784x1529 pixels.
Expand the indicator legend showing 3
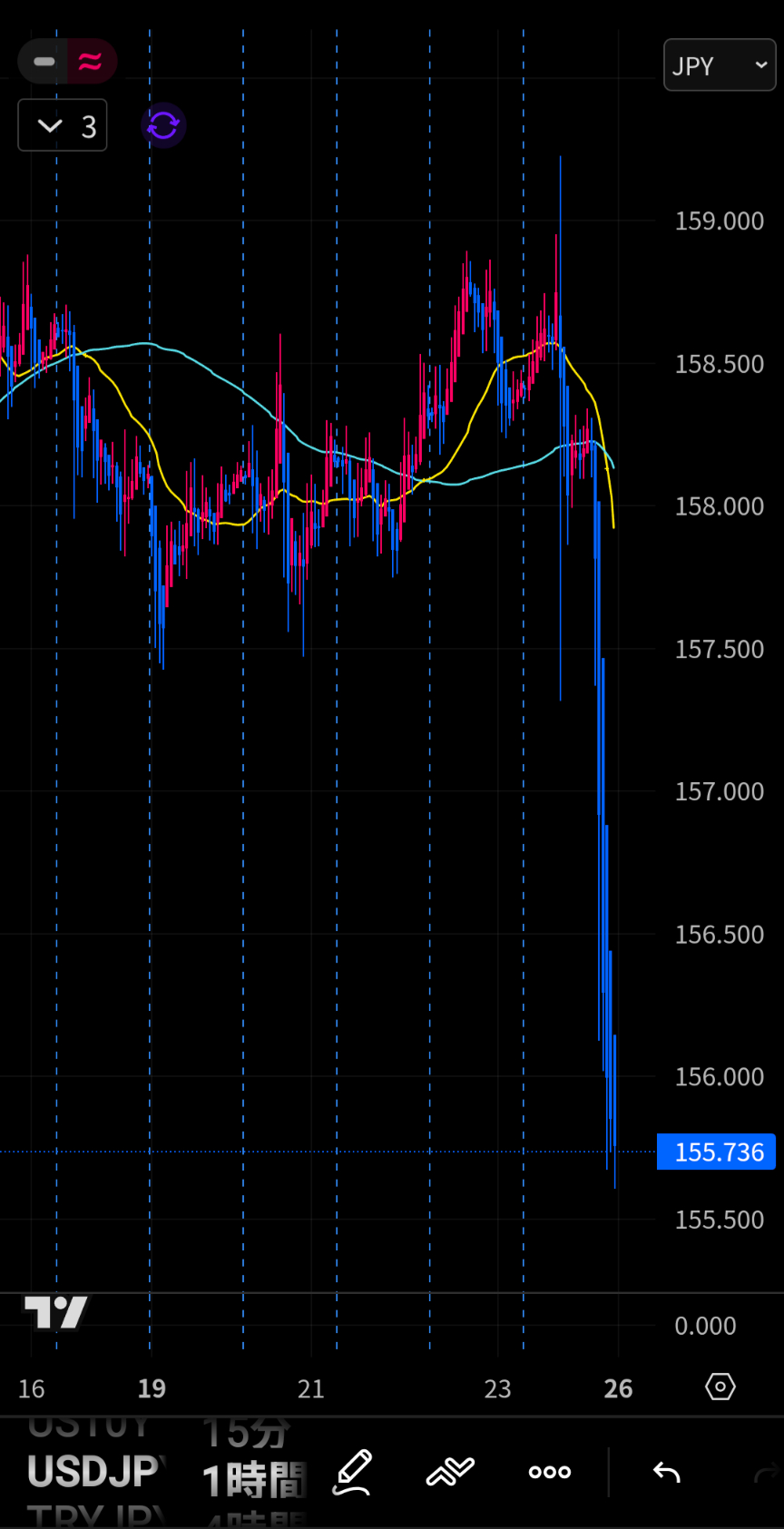coord(63,125)
